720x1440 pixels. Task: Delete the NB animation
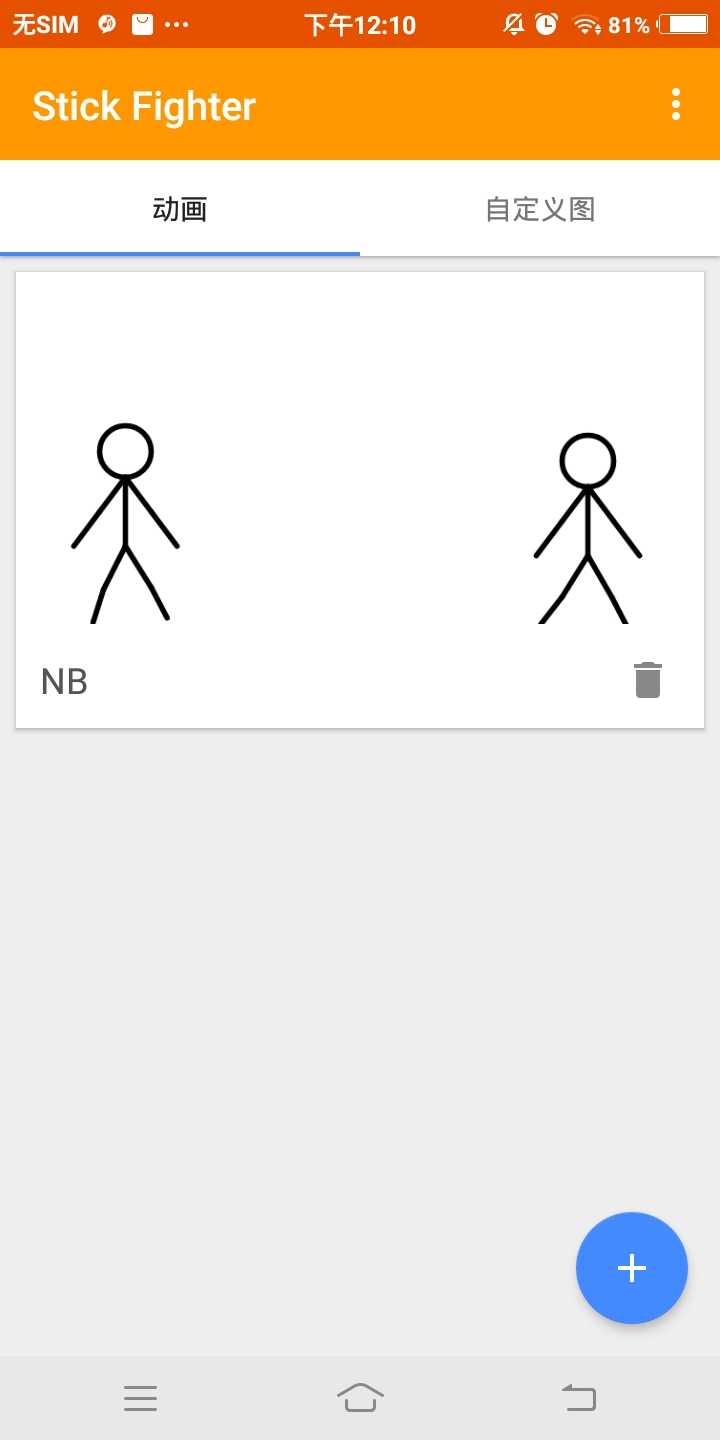(x=648, y=680)
